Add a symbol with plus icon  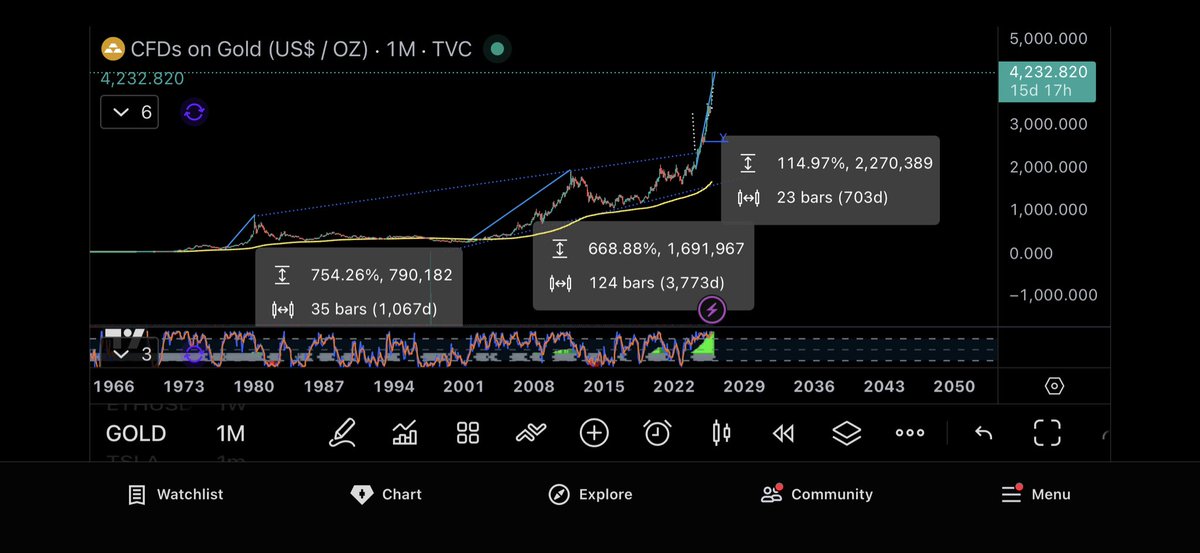tap(594, 433)
